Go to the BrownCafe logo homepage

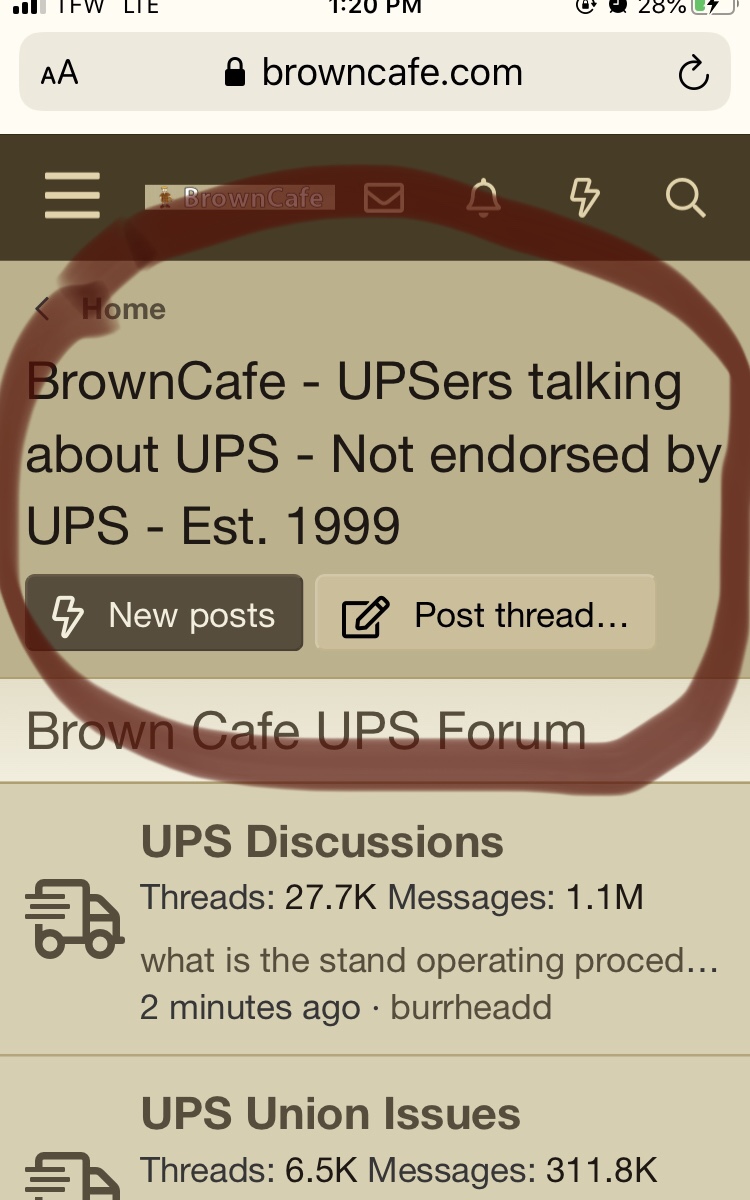coord(240,198)
